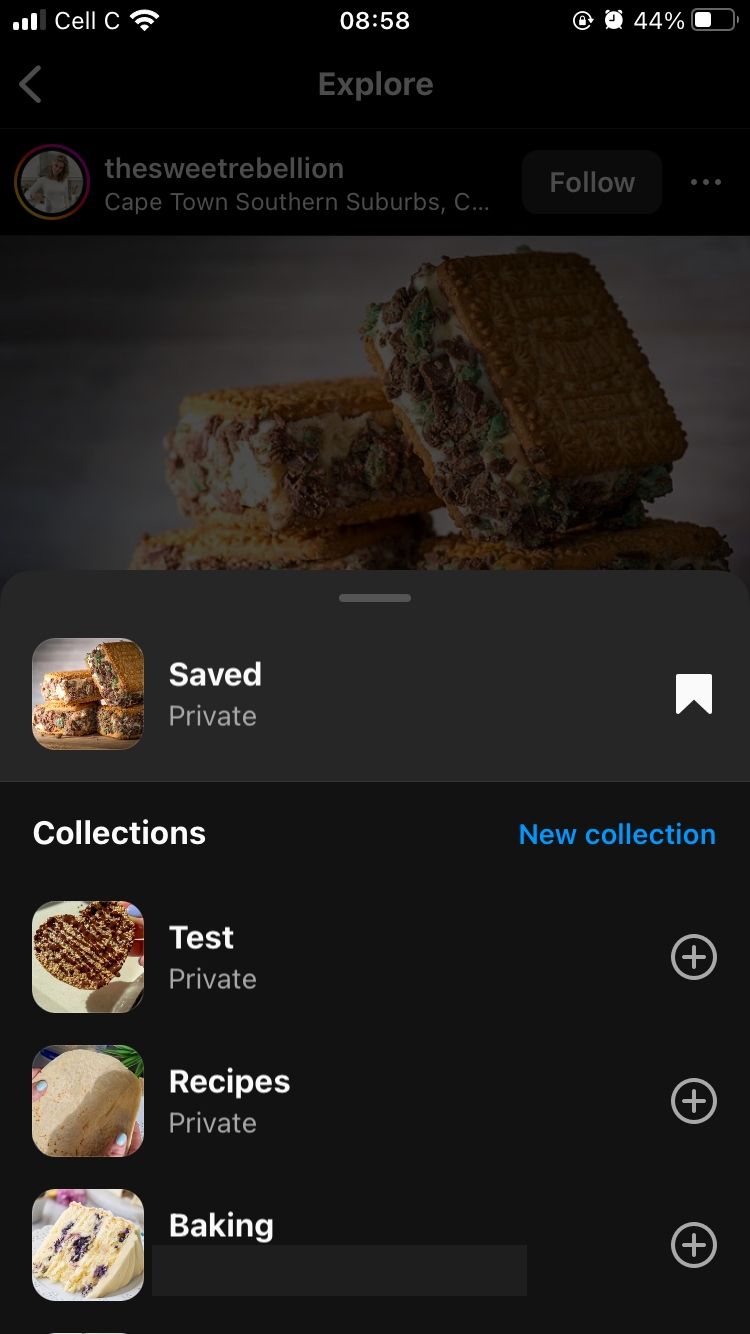
Task: Add the post to the Recipes collection
Action: coord(693,1101)
